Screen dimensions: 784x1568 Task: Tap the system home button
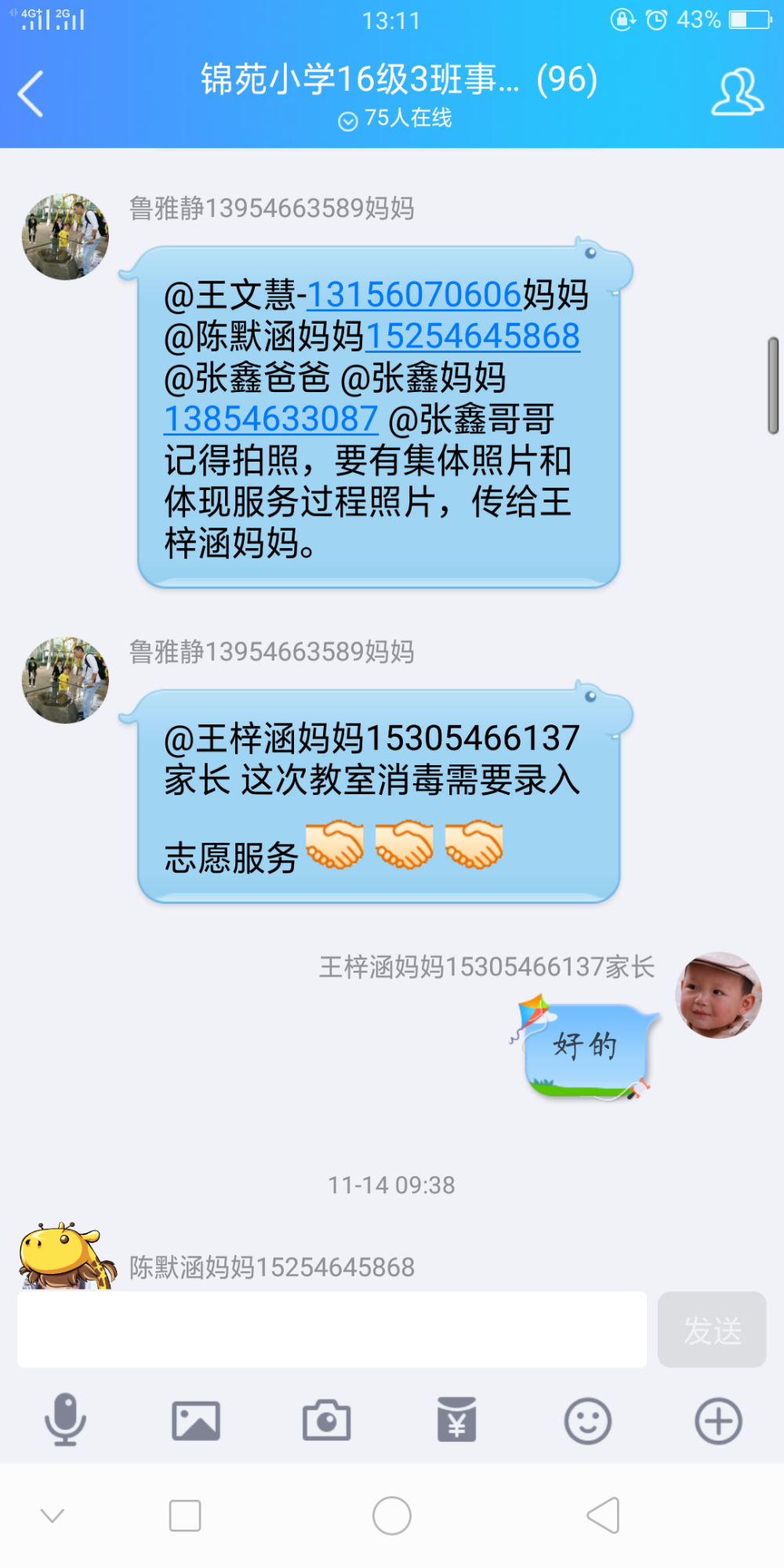(x=392, y=1515)
